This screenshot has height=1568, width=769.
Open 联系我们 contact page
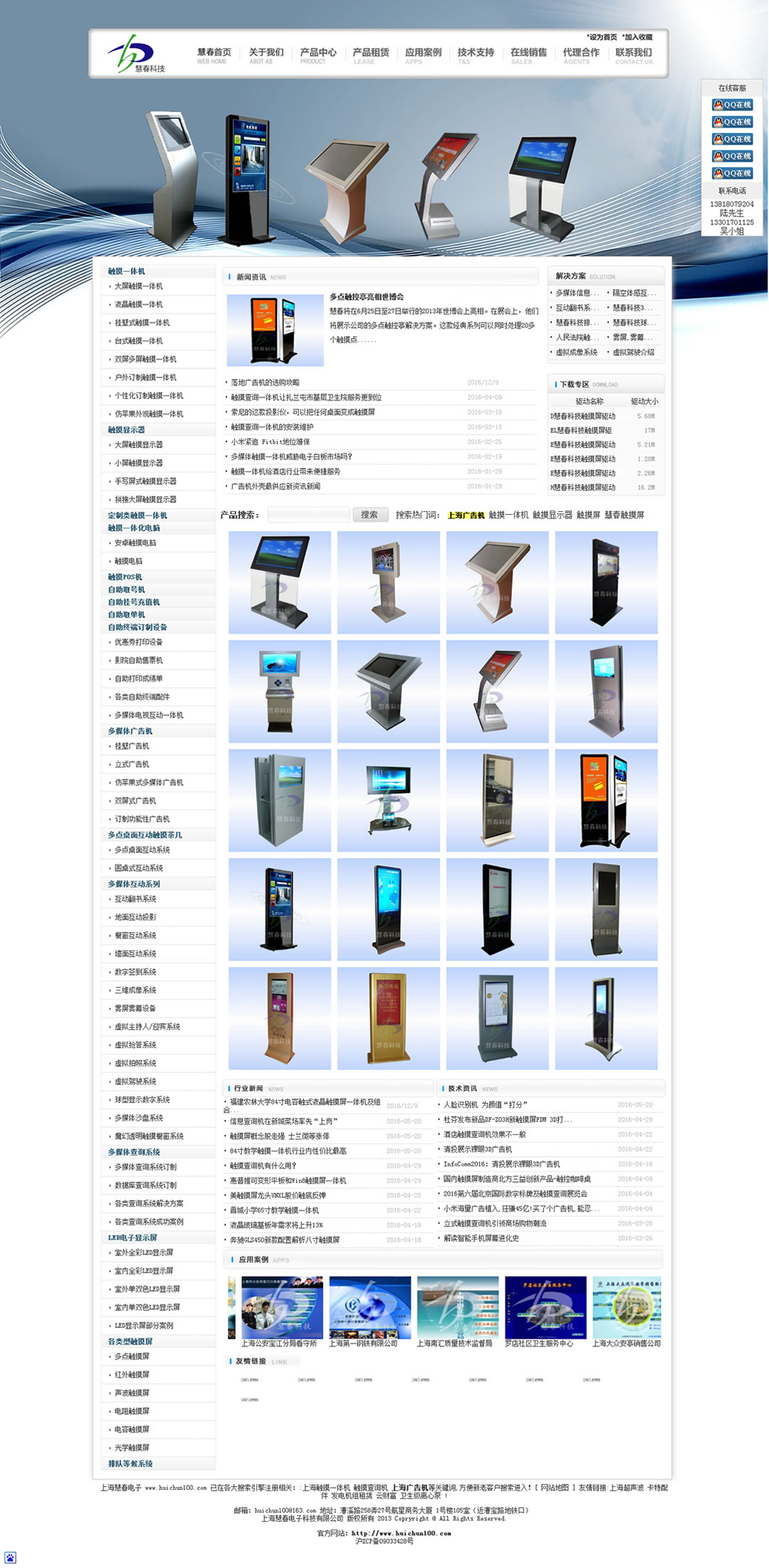tap(633, 53)
